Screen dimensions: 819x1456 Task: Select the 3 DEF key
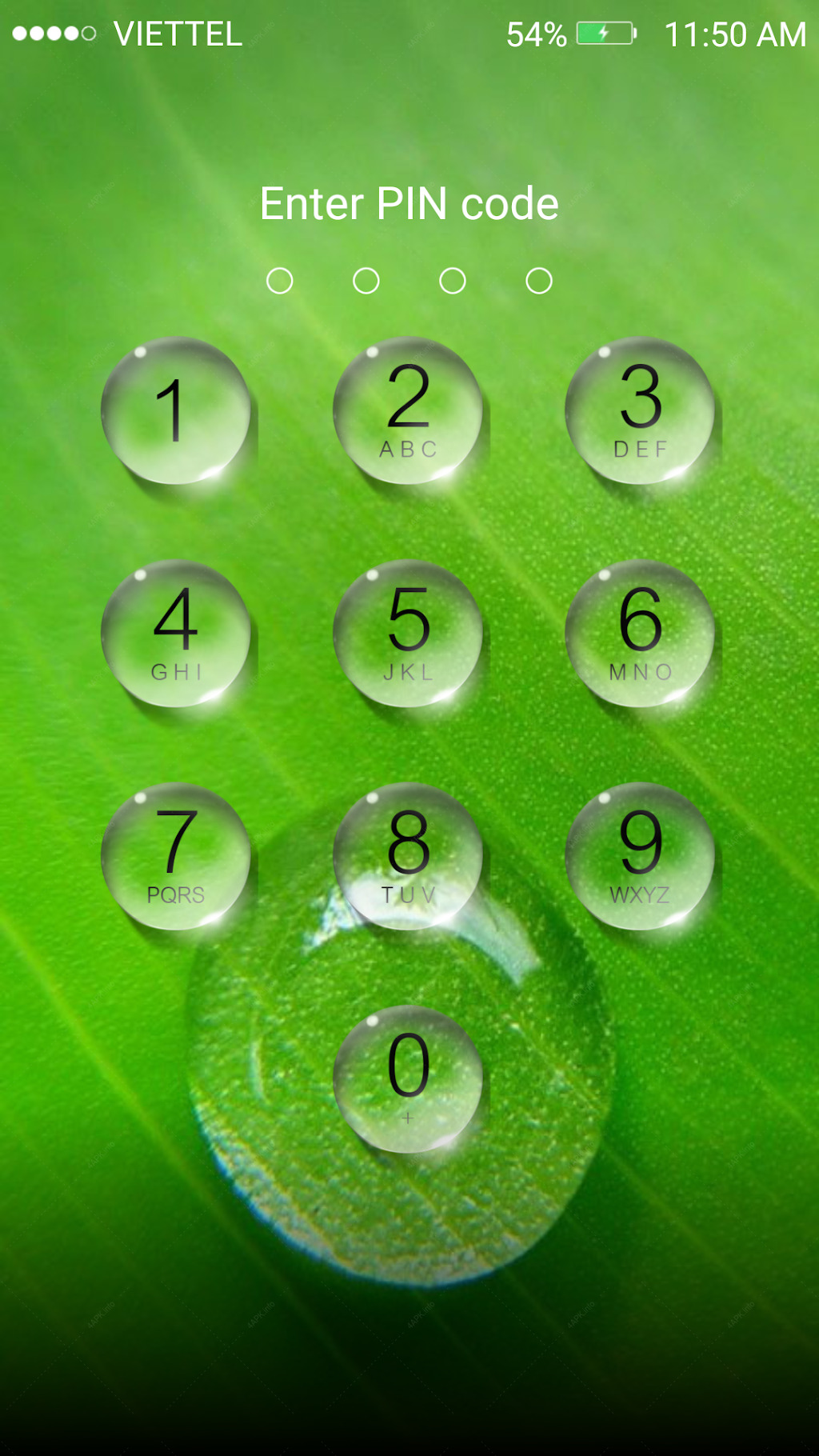[x=640, y=411]
